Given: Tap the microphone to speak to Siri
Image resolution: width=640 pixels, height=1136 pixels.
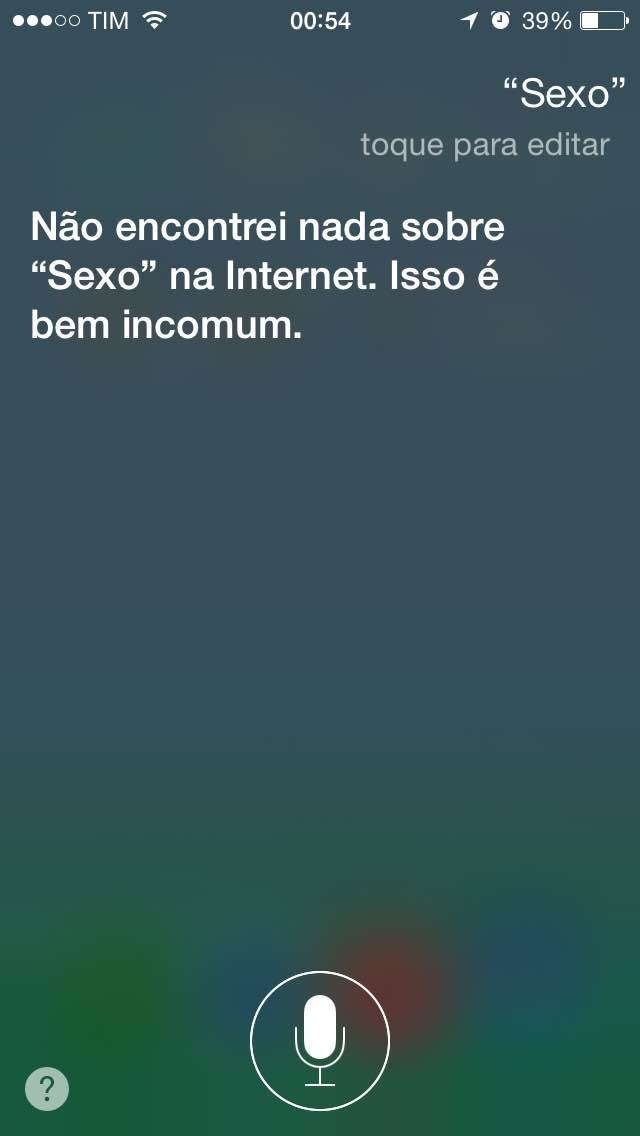Looking at the screenshot, I should [x=320, y=1041].
